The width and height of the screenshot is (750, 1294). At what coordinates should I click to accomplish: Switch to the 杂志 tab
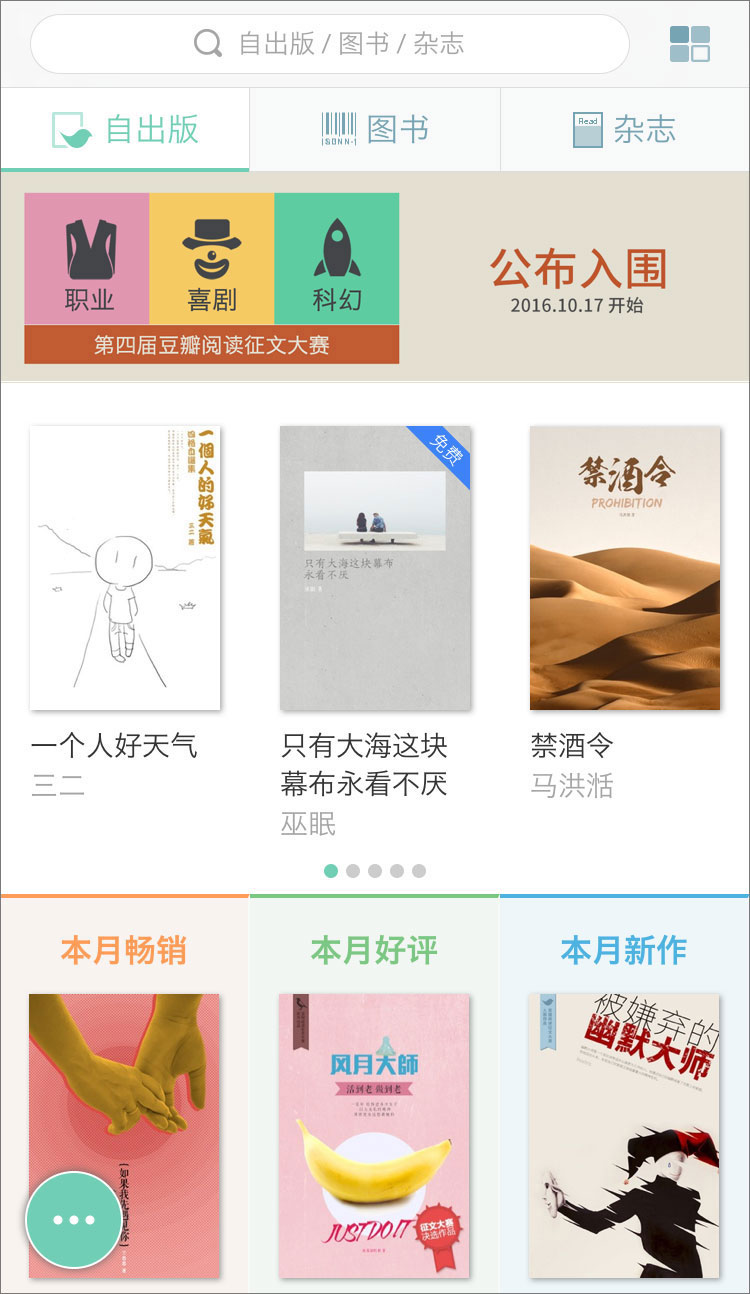625,130
